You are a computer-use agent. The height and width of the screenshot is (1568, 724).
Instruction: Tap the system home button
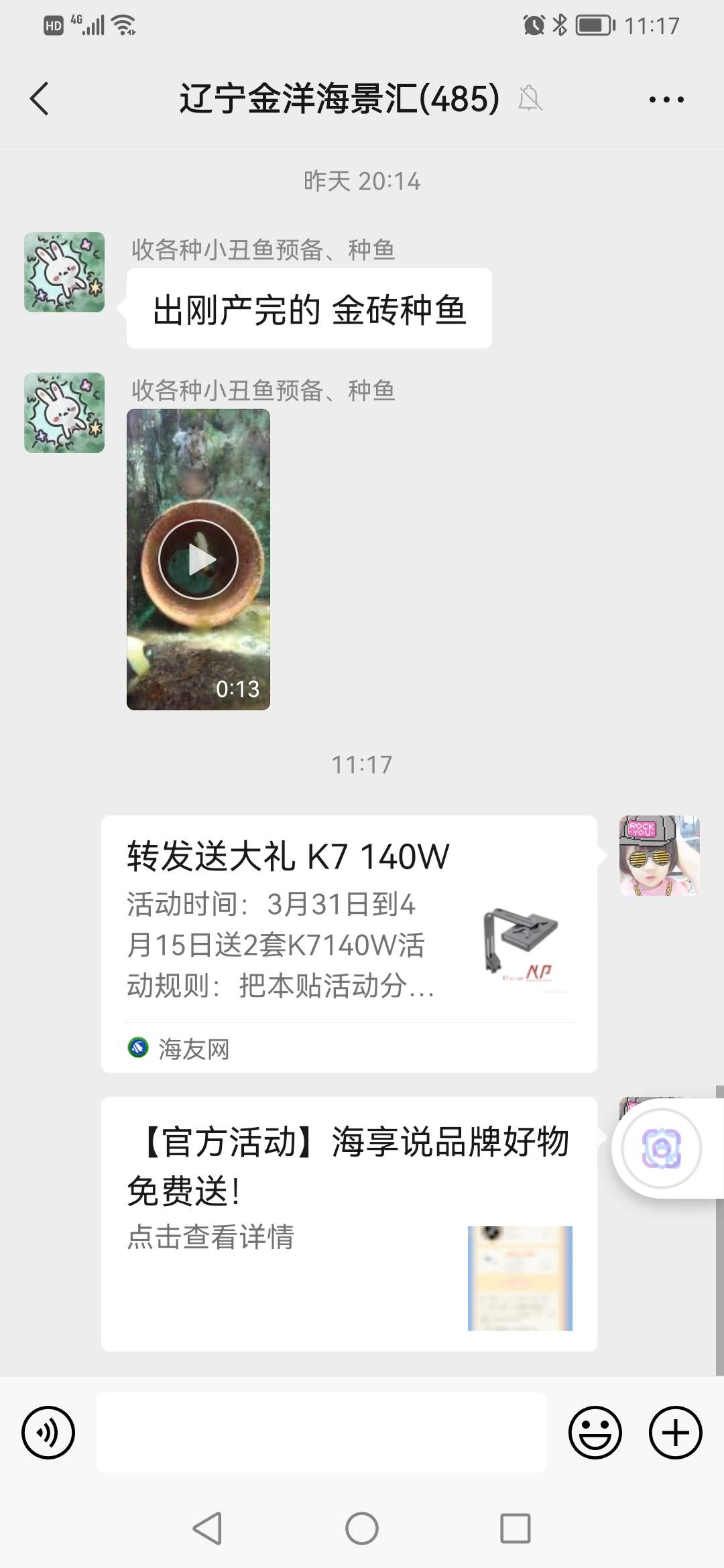(x=362, y=1529)
